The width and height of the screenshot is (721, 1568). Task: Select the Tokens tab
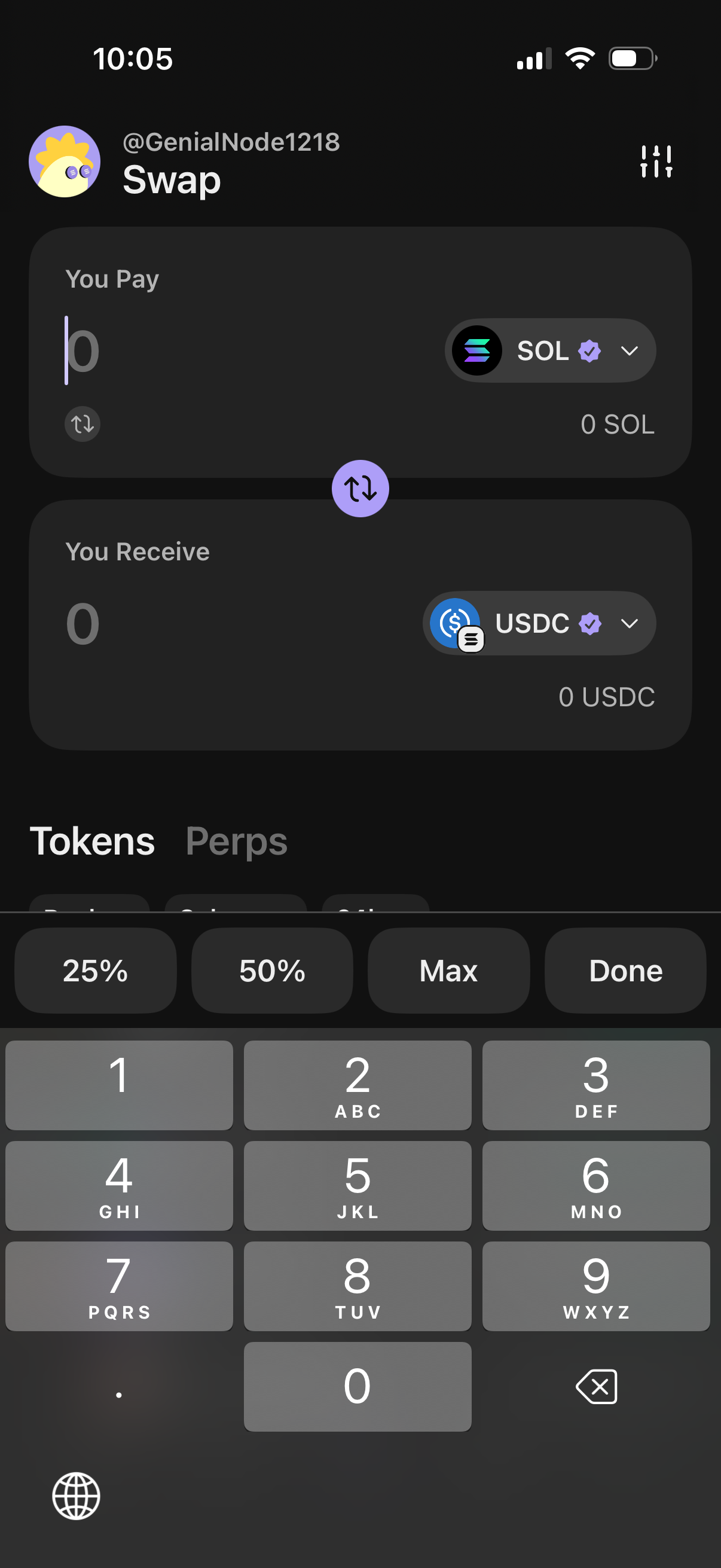(93, 841)
